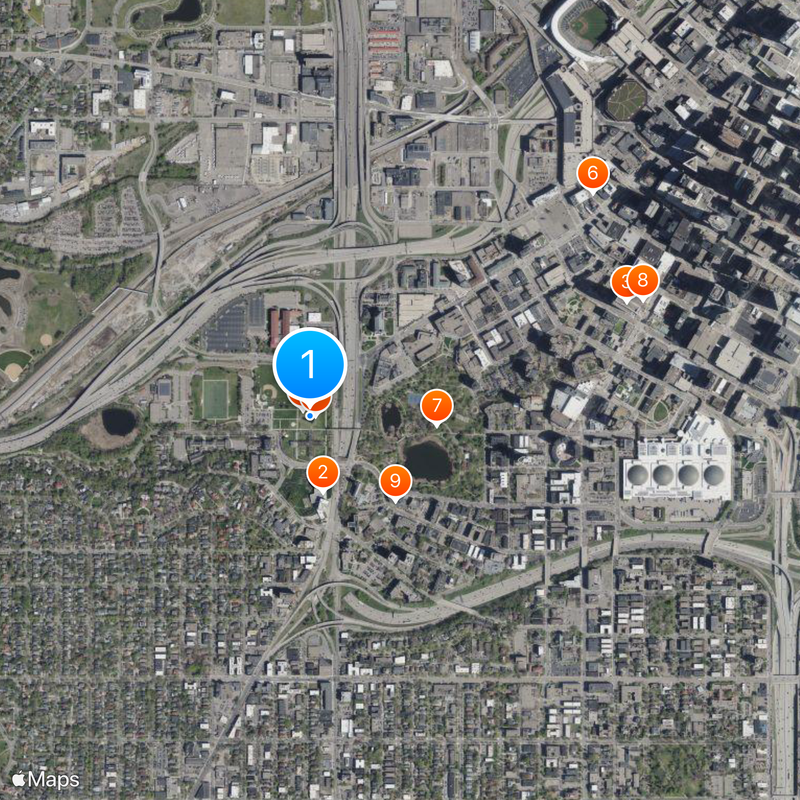Choose map pin number 7

(436, 406)
